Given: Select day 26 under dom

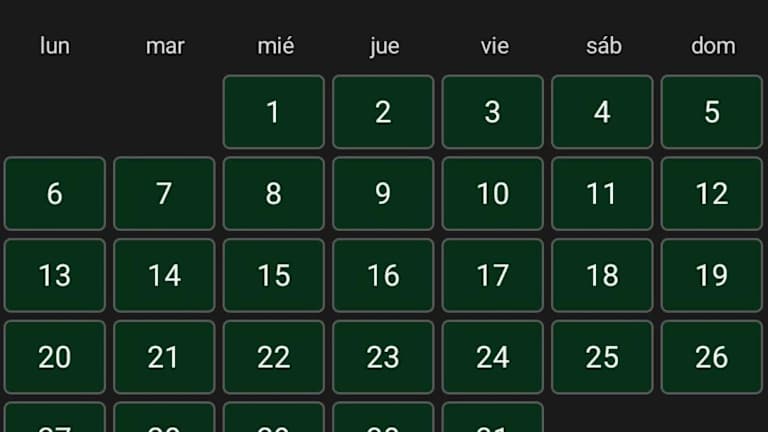Looking at the screenshot, I should tap(711, 357).
